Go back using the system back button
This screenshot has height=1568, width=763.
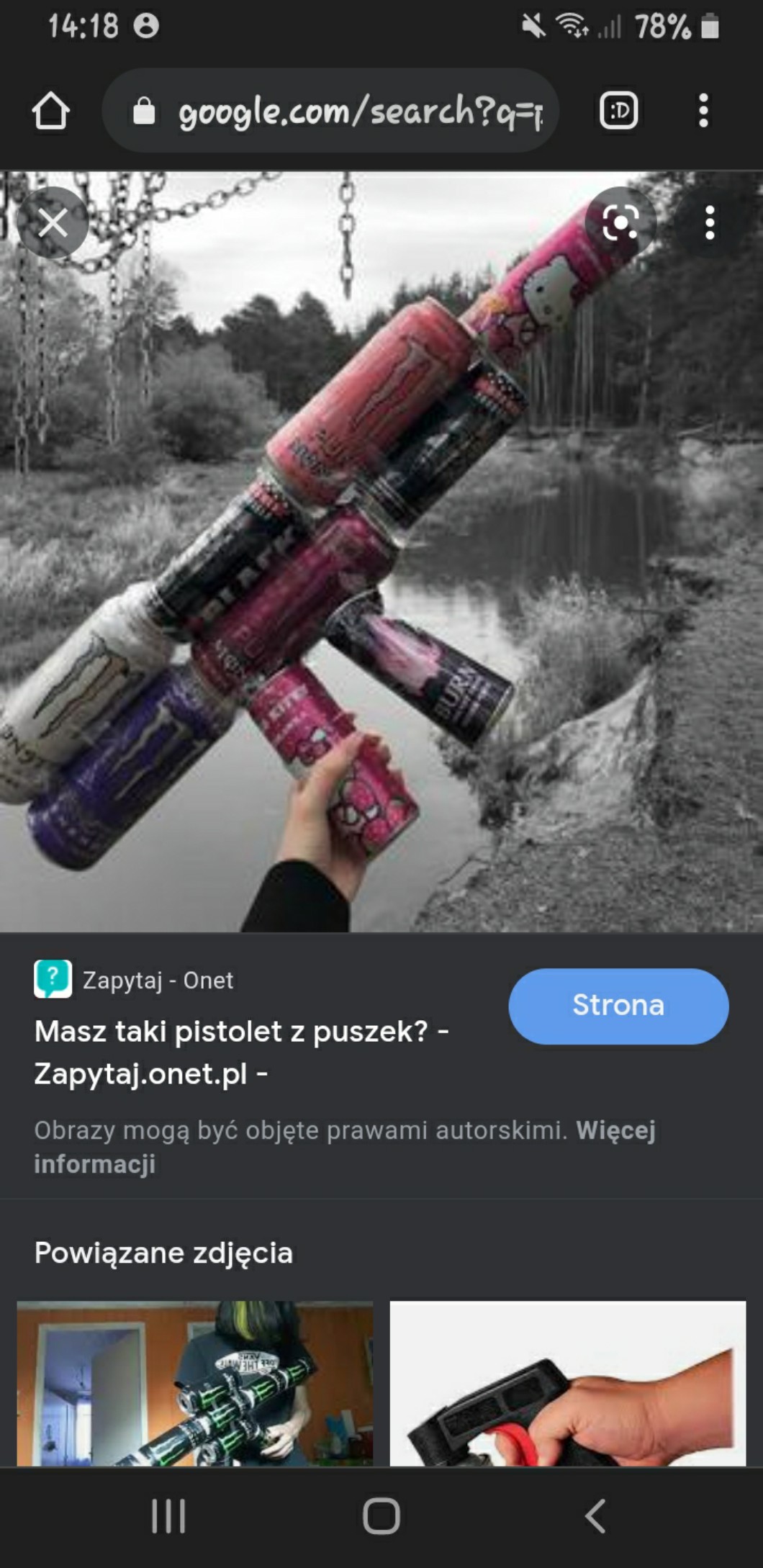[595, 1516]
